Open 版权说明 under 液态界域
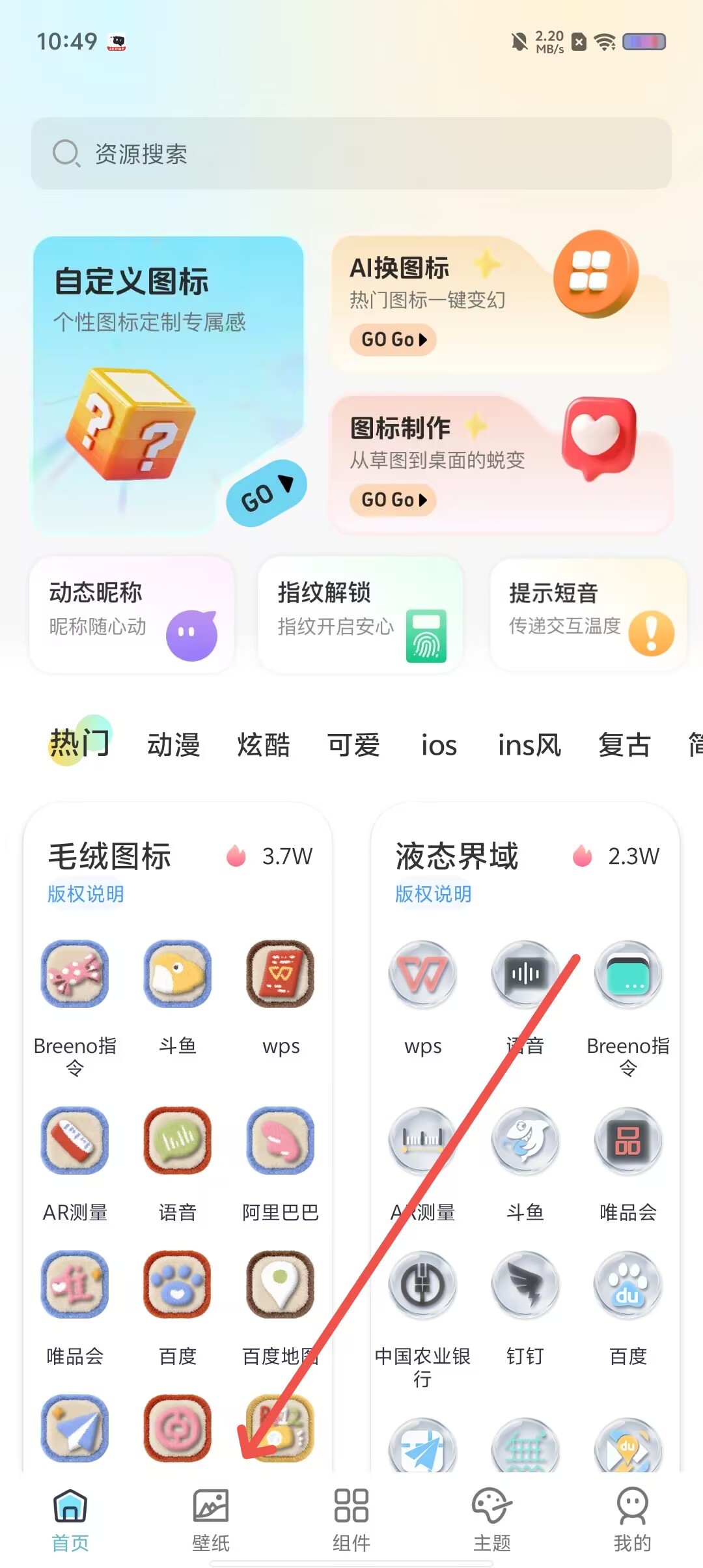The width and height of the screenshot is (703, 1568). pyautogui.click(x=433, y=894)
